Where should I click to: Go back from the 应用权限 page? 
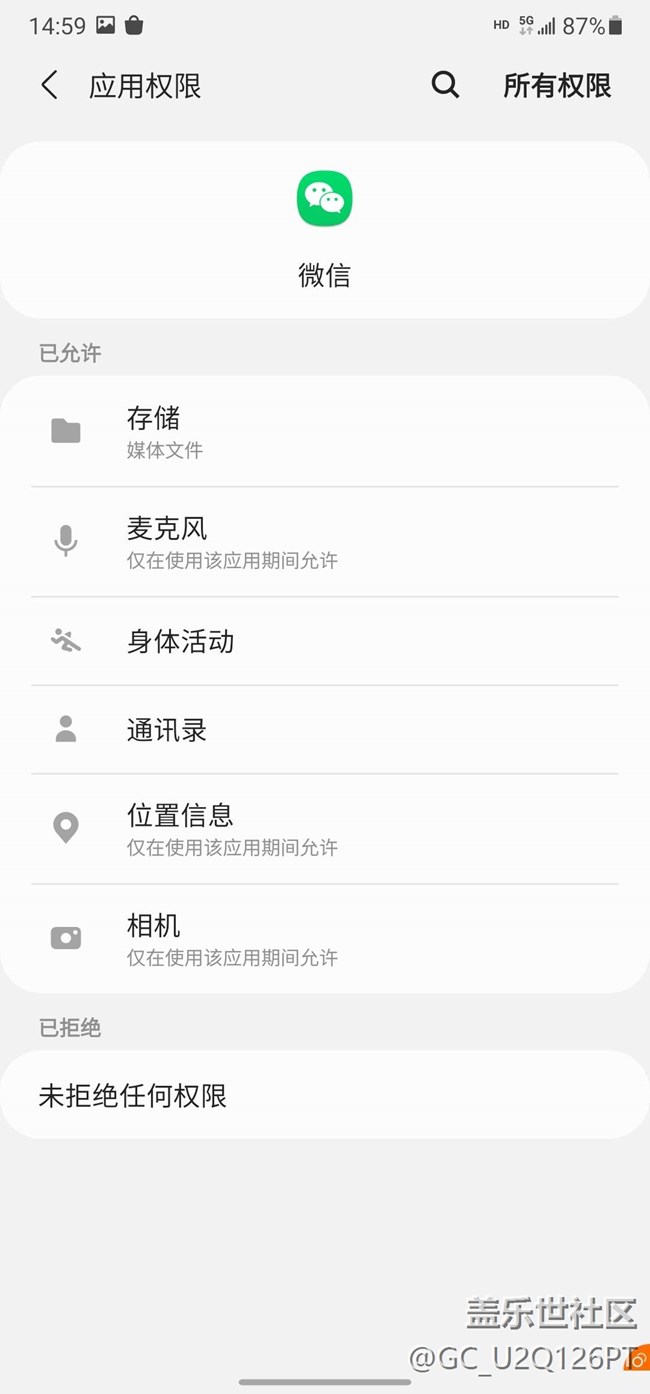(x=49, y=86)
